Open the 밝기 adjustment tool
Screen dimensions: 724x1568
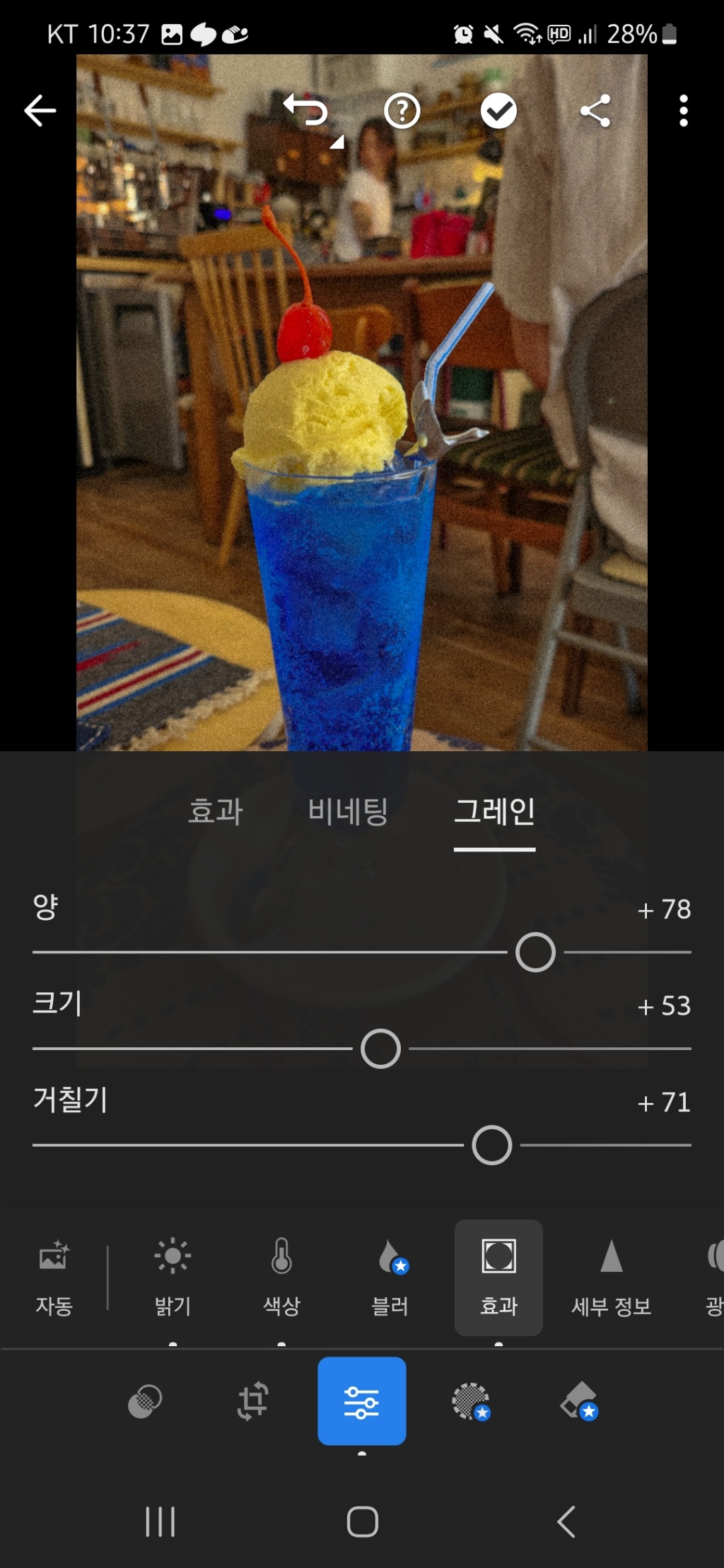click(x=173, y=1276)
